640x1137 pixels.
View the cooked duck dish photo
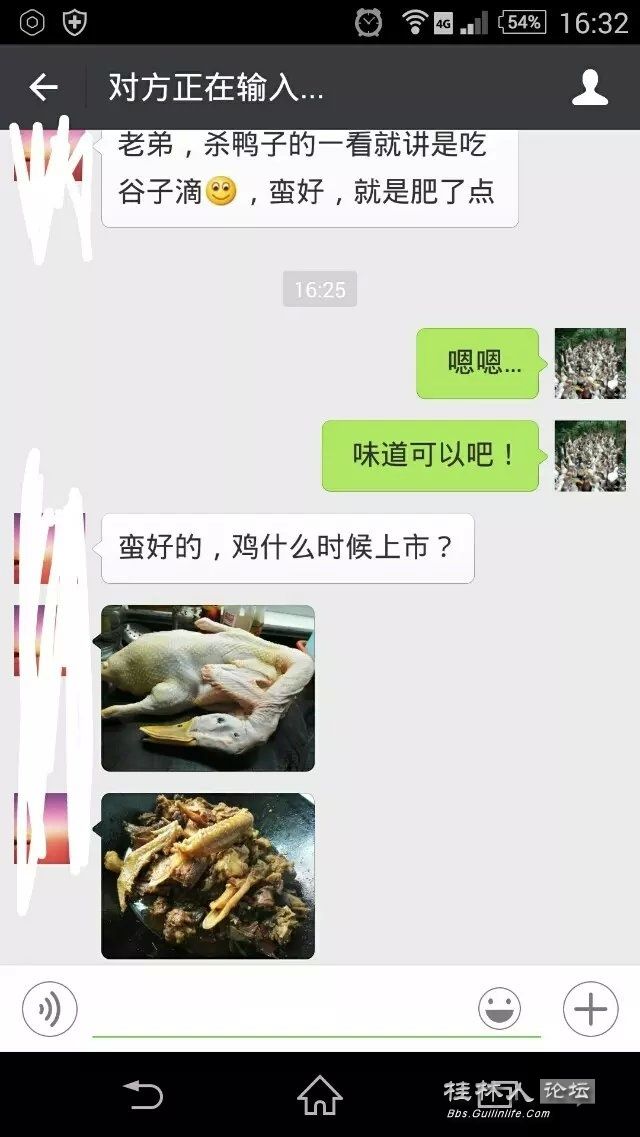(208, 876)
